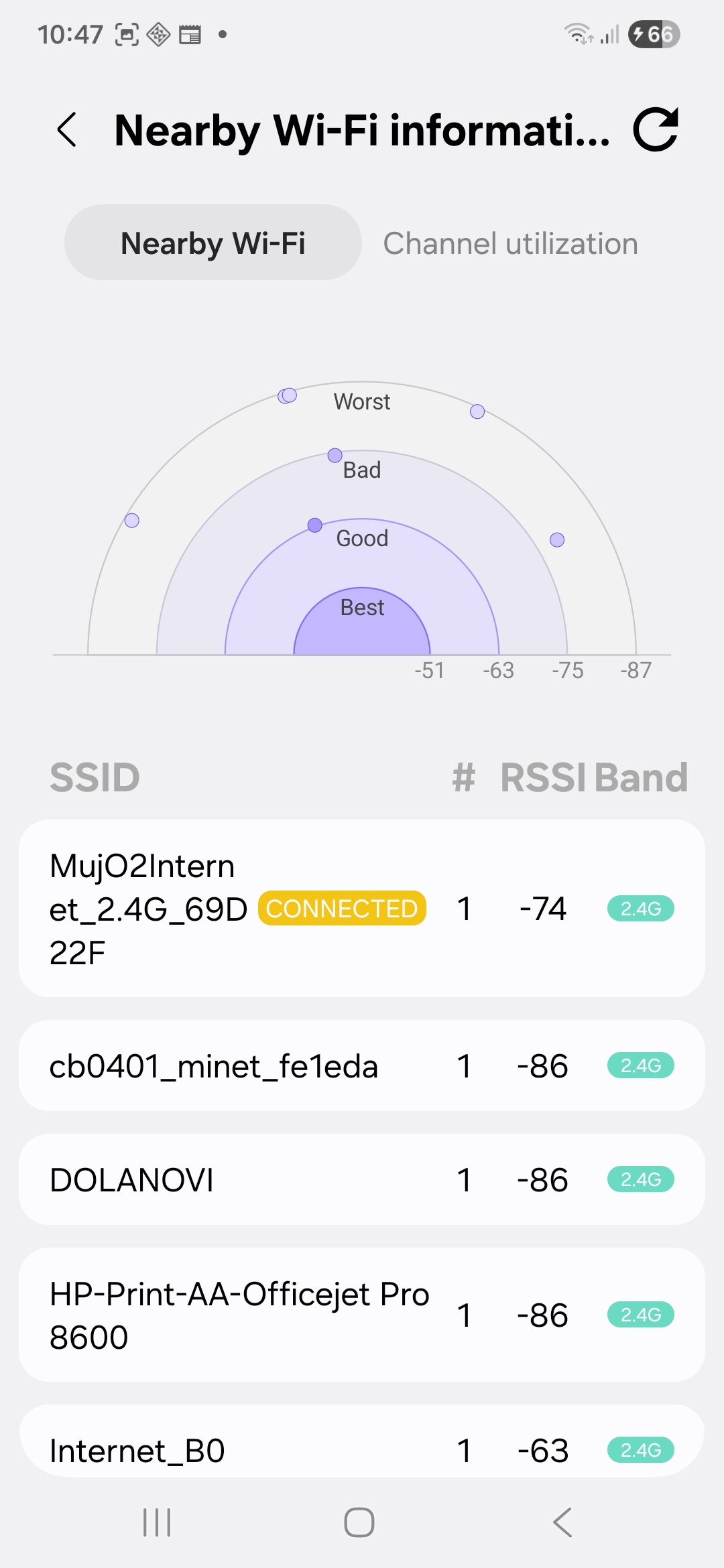Go to the home screen

tap(359, 1522)
